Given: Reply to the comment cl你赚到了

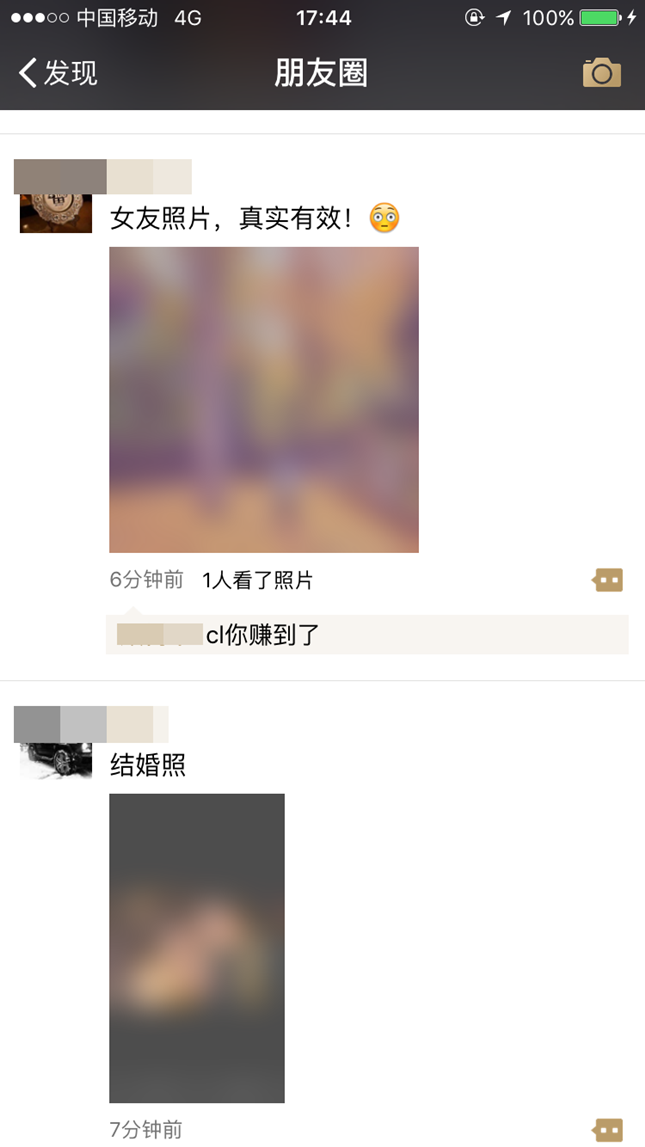Looking at the screenshot, I should point(366,635).
